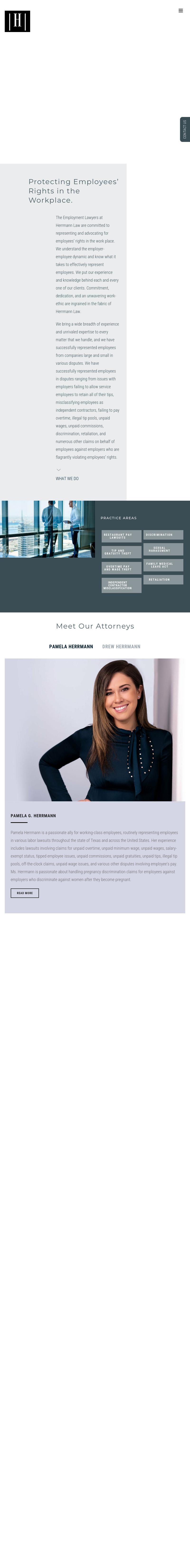Screen dimensions: 190x1568
Task: View Sexual Harassment practice area
Action: point(163,549)
